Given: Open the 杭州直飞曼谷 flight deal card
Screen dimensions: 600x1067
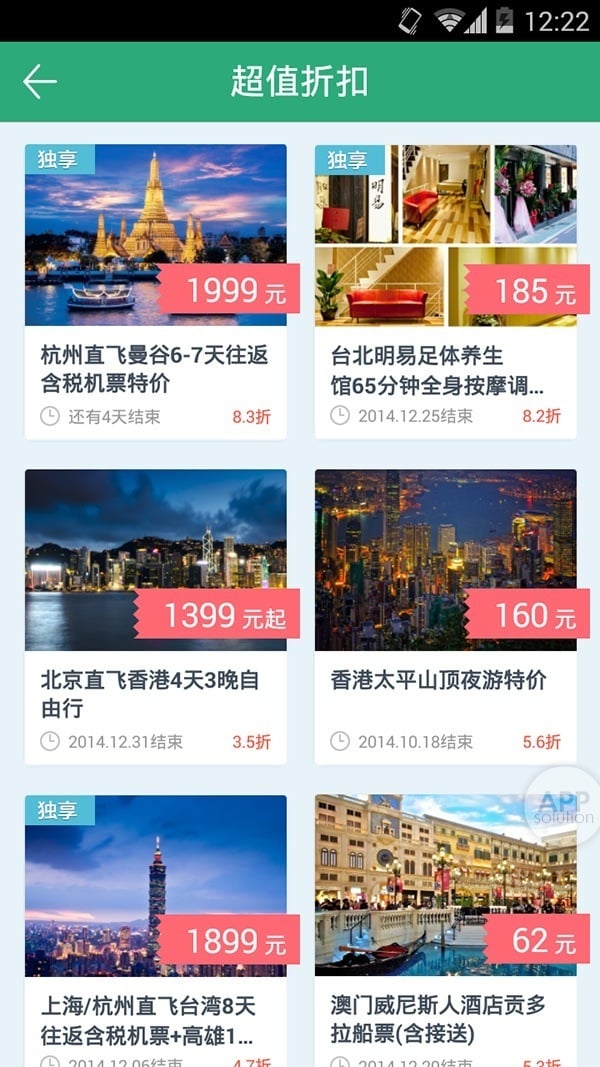Looking at the screenshot, I should (x=155, y=291).
